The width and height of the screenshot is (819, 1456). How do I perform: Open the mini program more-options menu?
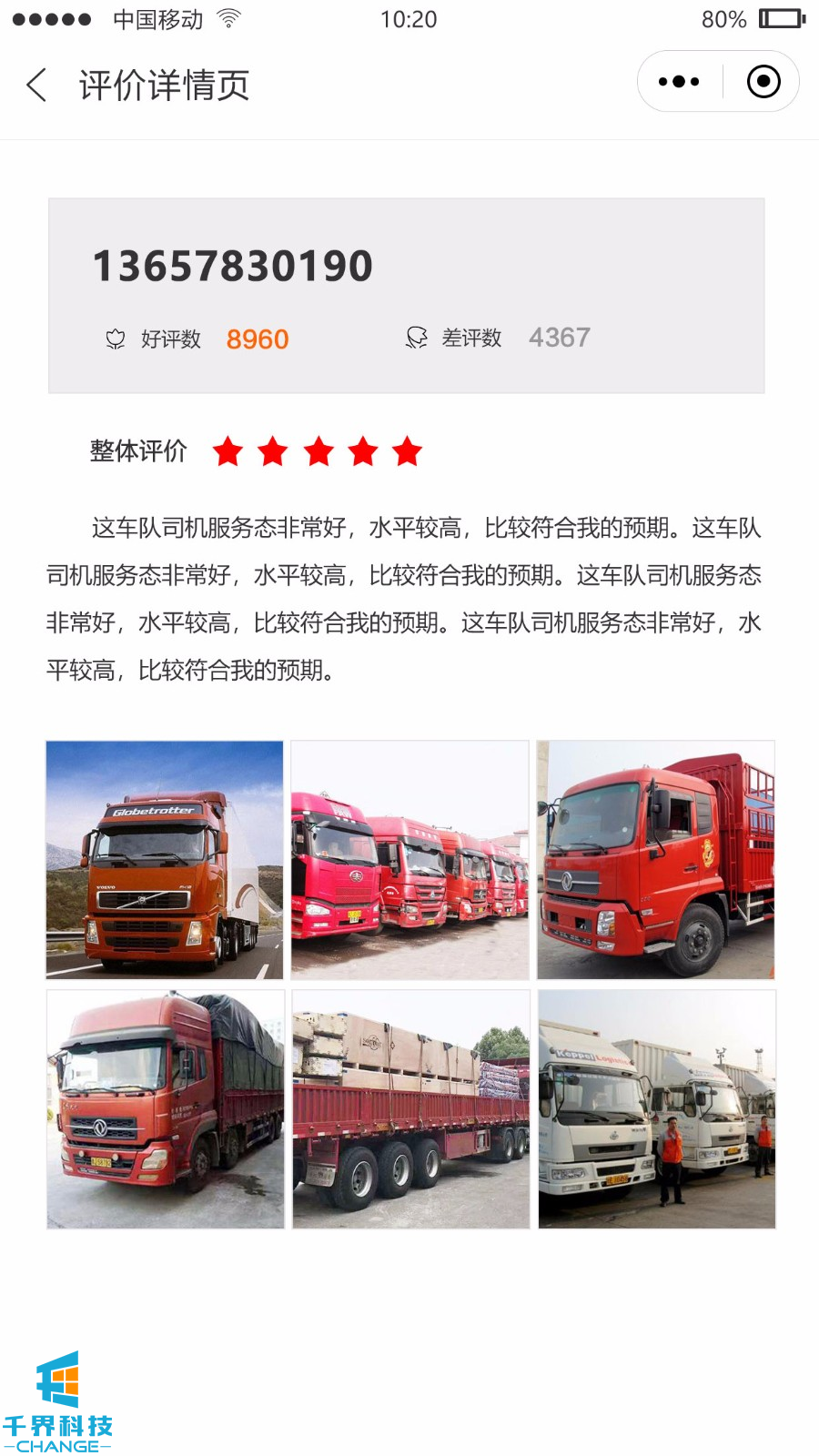679,82
